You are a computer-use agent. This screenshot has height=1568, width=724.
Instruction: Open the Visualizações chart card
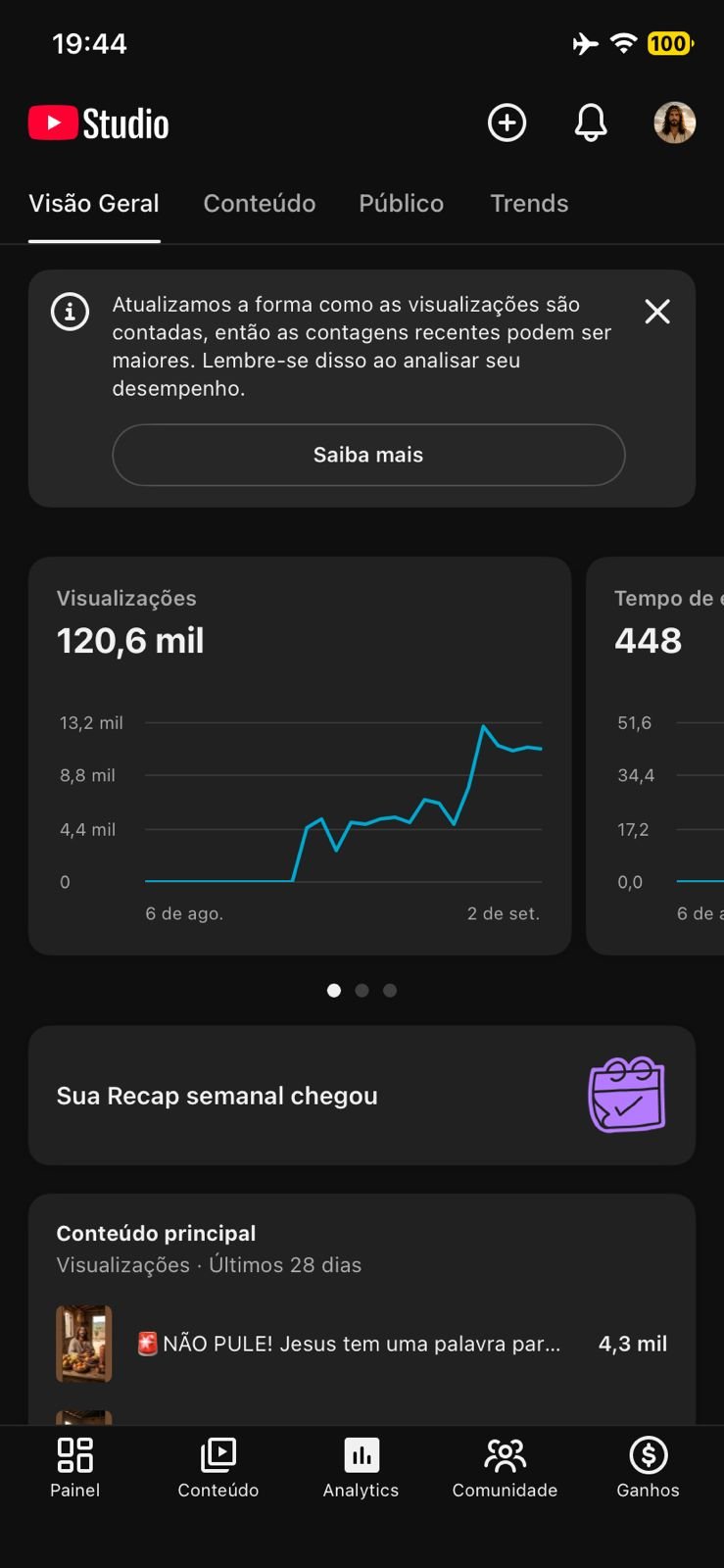click(x=300, y=756)
